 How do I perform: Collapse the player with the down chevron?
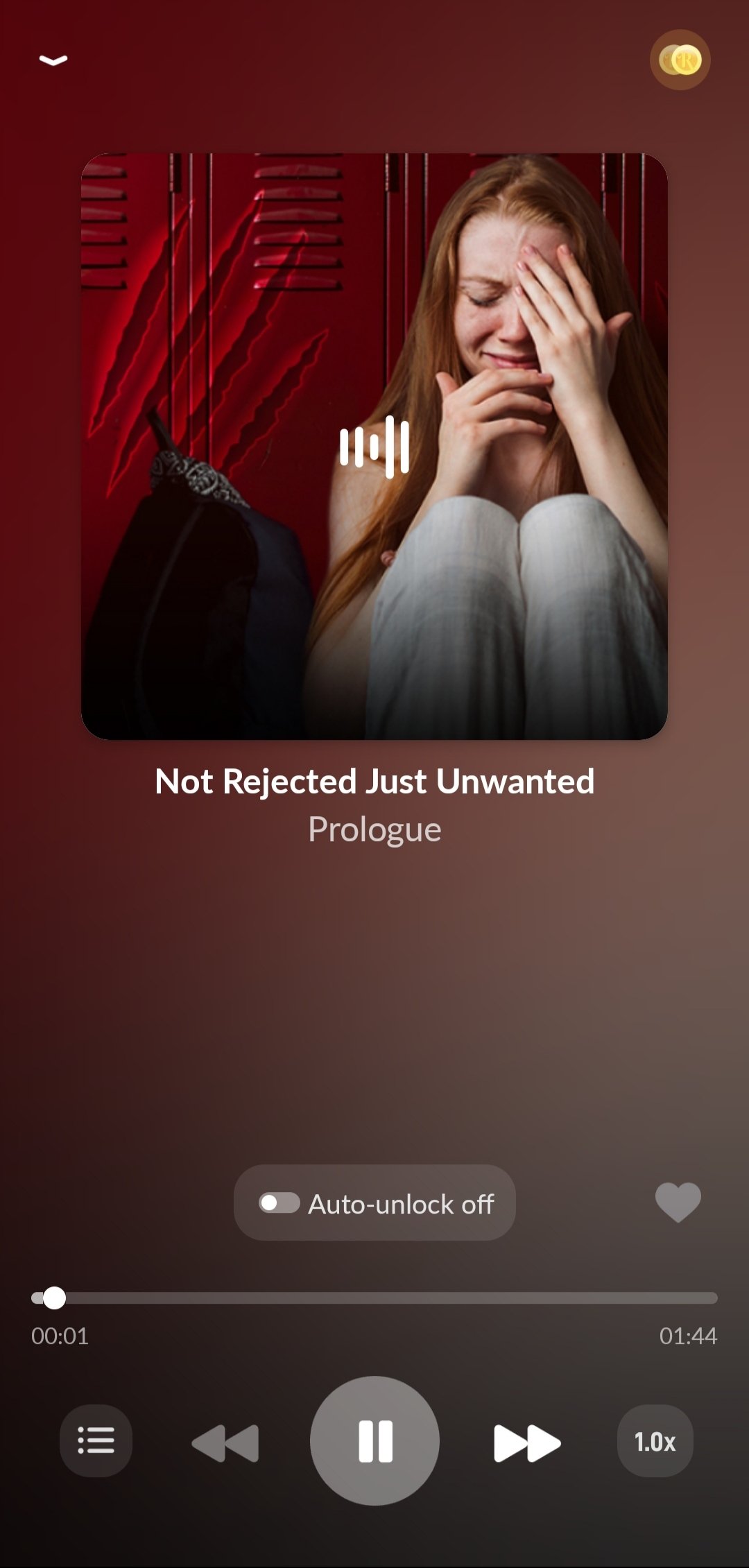point(53,60)
